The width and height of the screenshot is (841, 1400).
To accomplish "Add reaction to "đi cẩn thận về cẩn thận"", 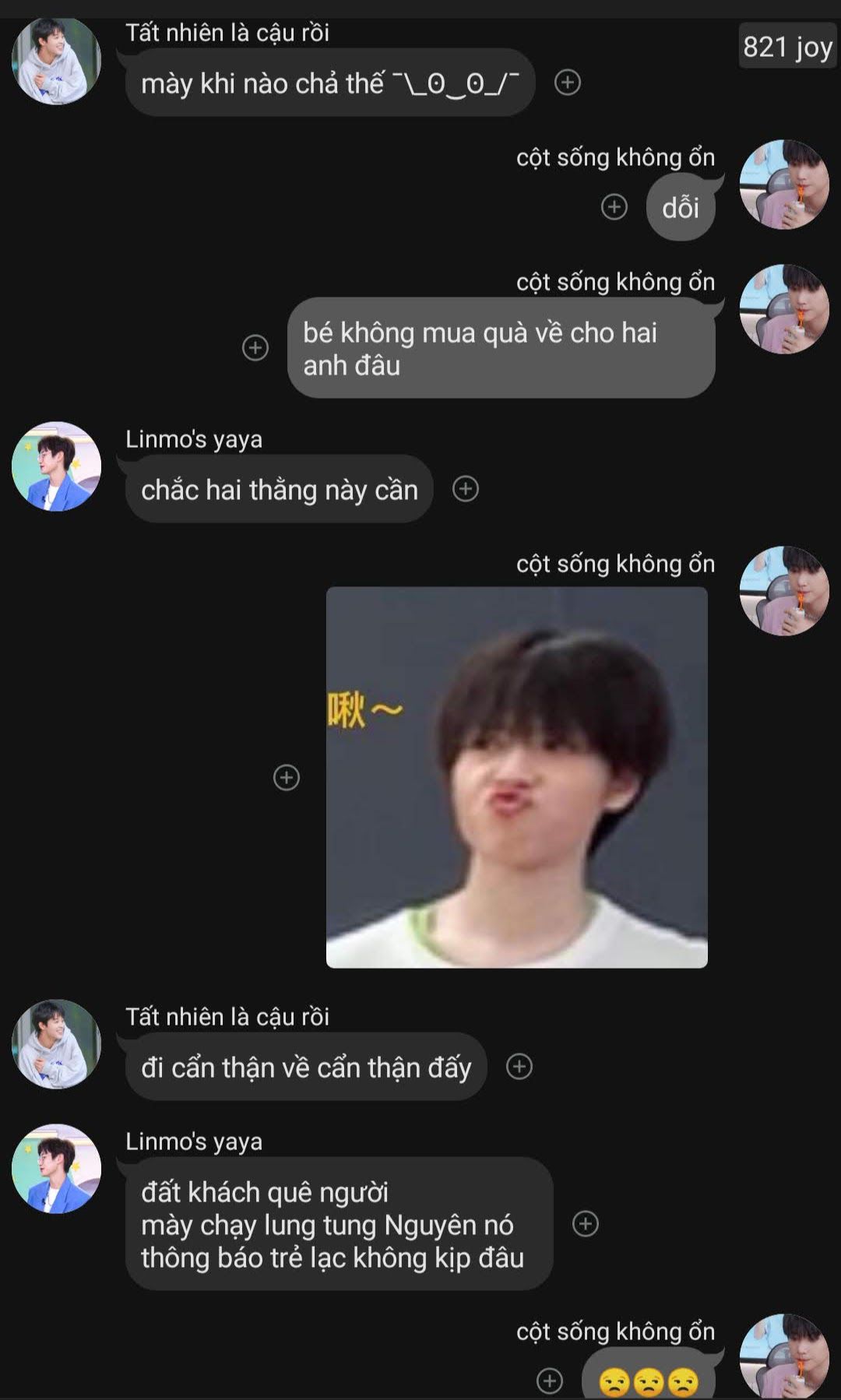I will (x=519, y=1067).
